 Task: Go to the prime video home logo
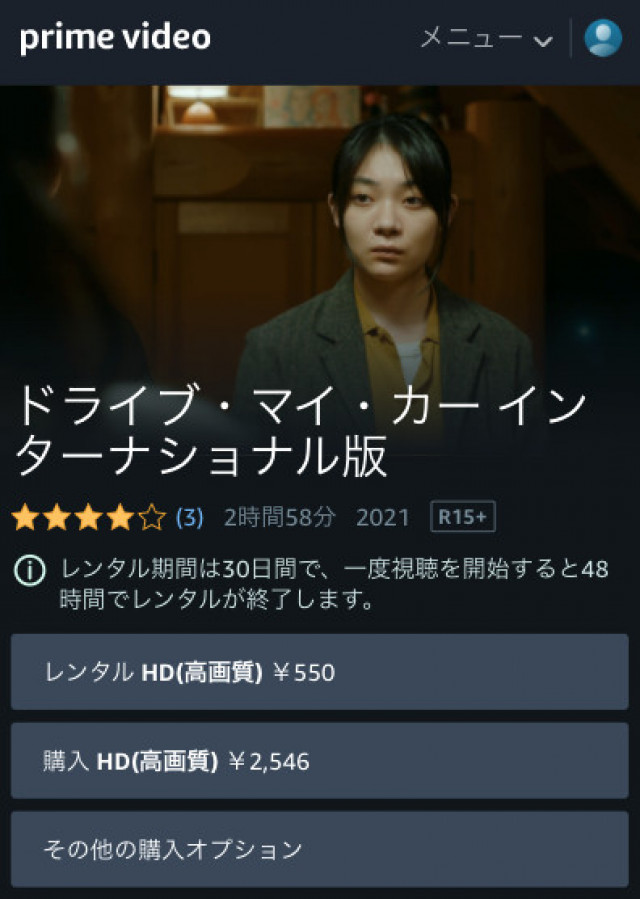(x=115, y=39)
